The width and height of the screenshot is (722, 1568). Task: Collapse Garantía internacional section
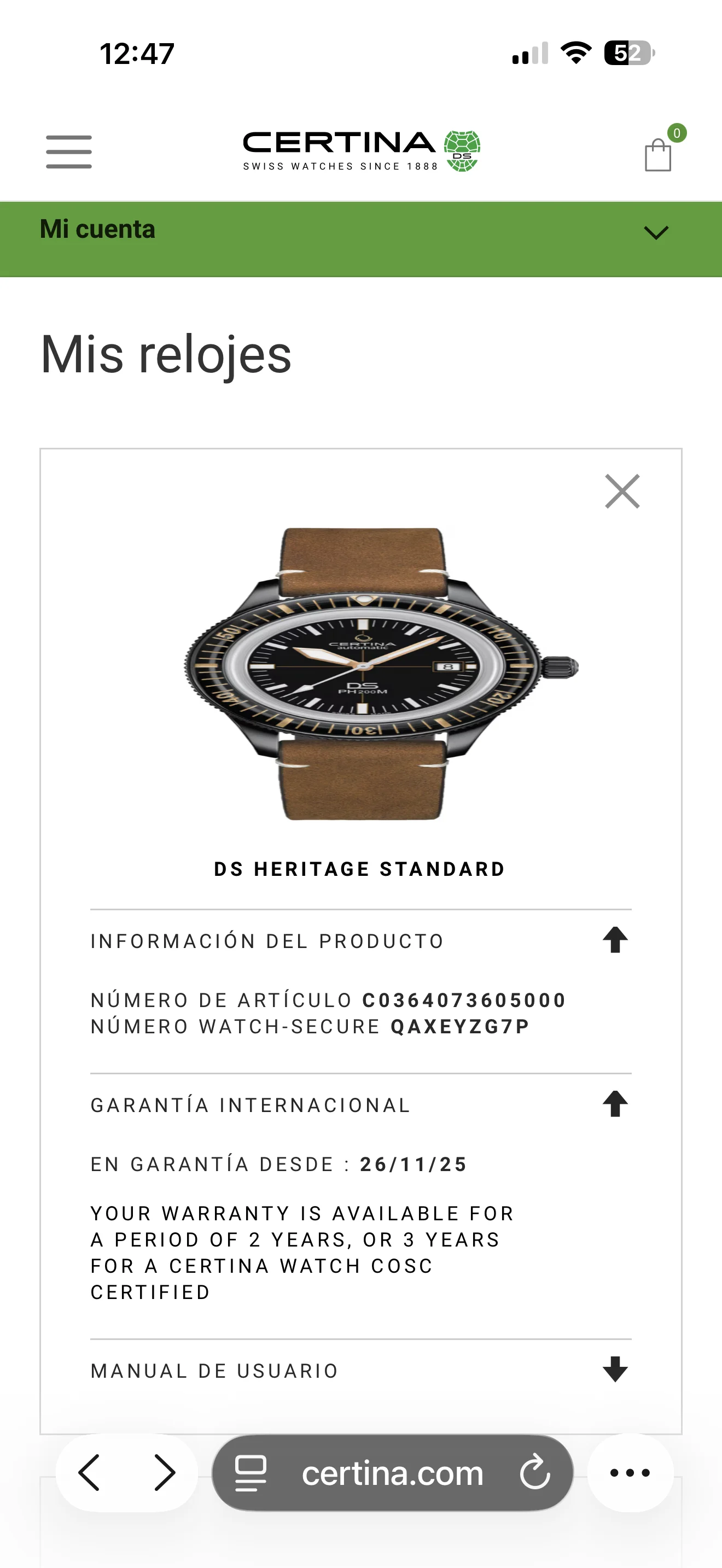coord(615,1104)
